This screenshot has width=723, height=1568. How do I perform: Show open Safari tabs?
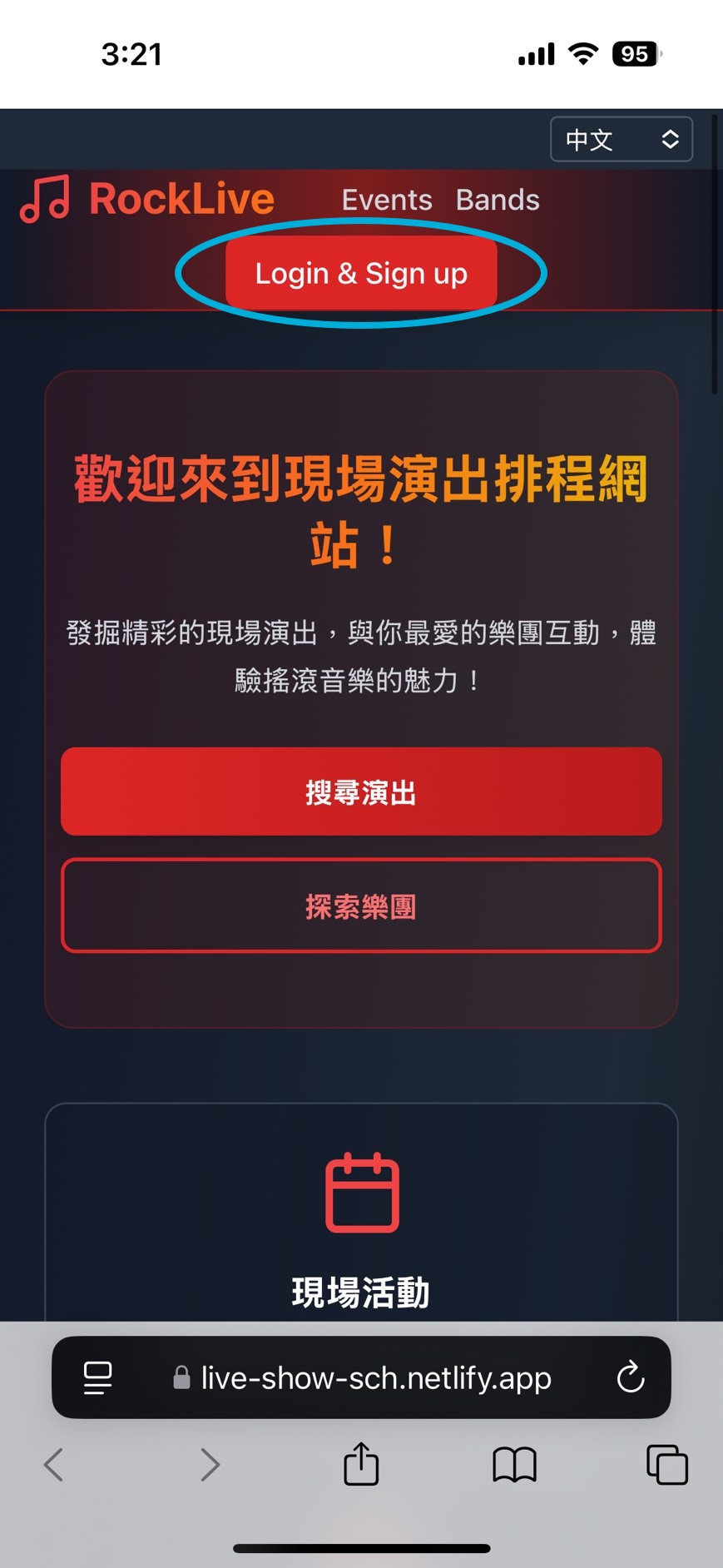tap(667, 1465)
